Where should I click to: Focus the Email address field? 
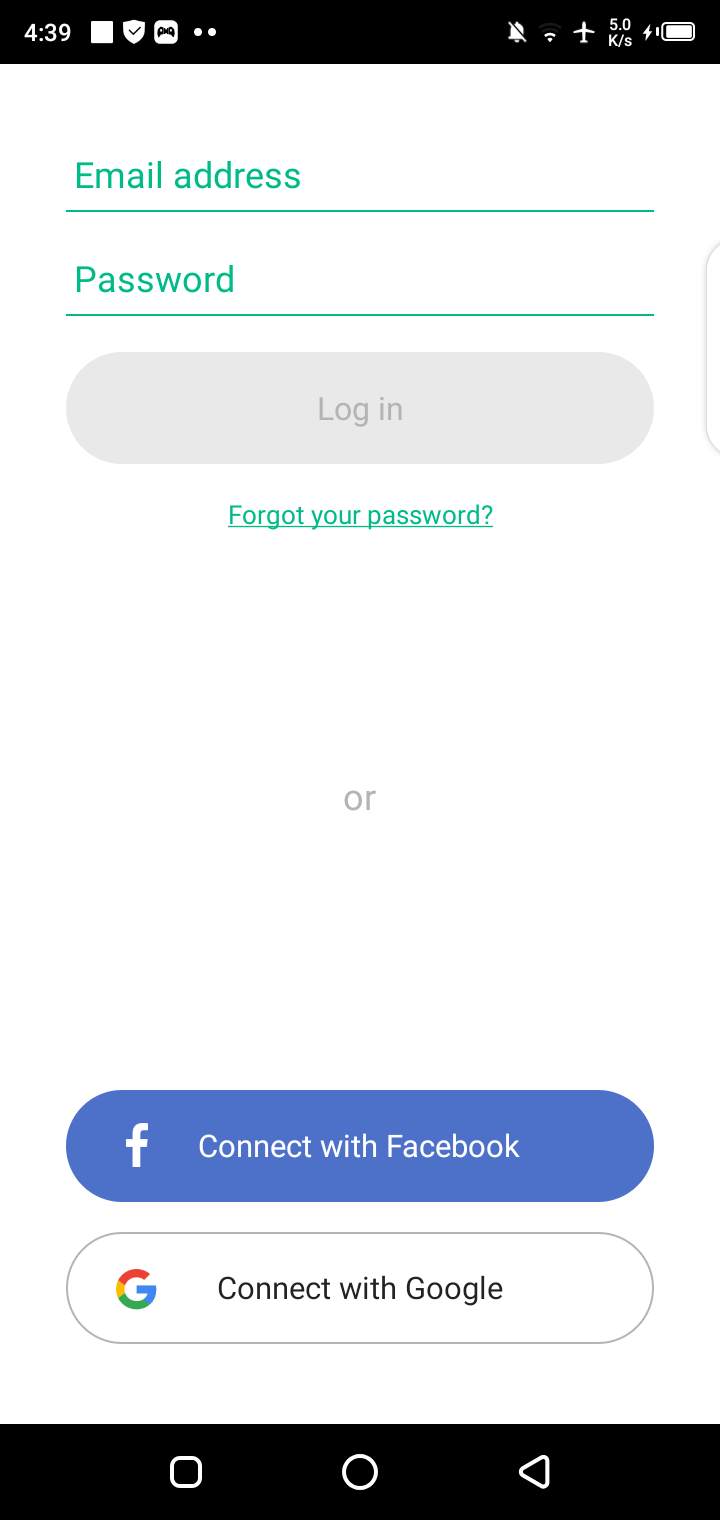pyautogui.click(x=359, y=177)
